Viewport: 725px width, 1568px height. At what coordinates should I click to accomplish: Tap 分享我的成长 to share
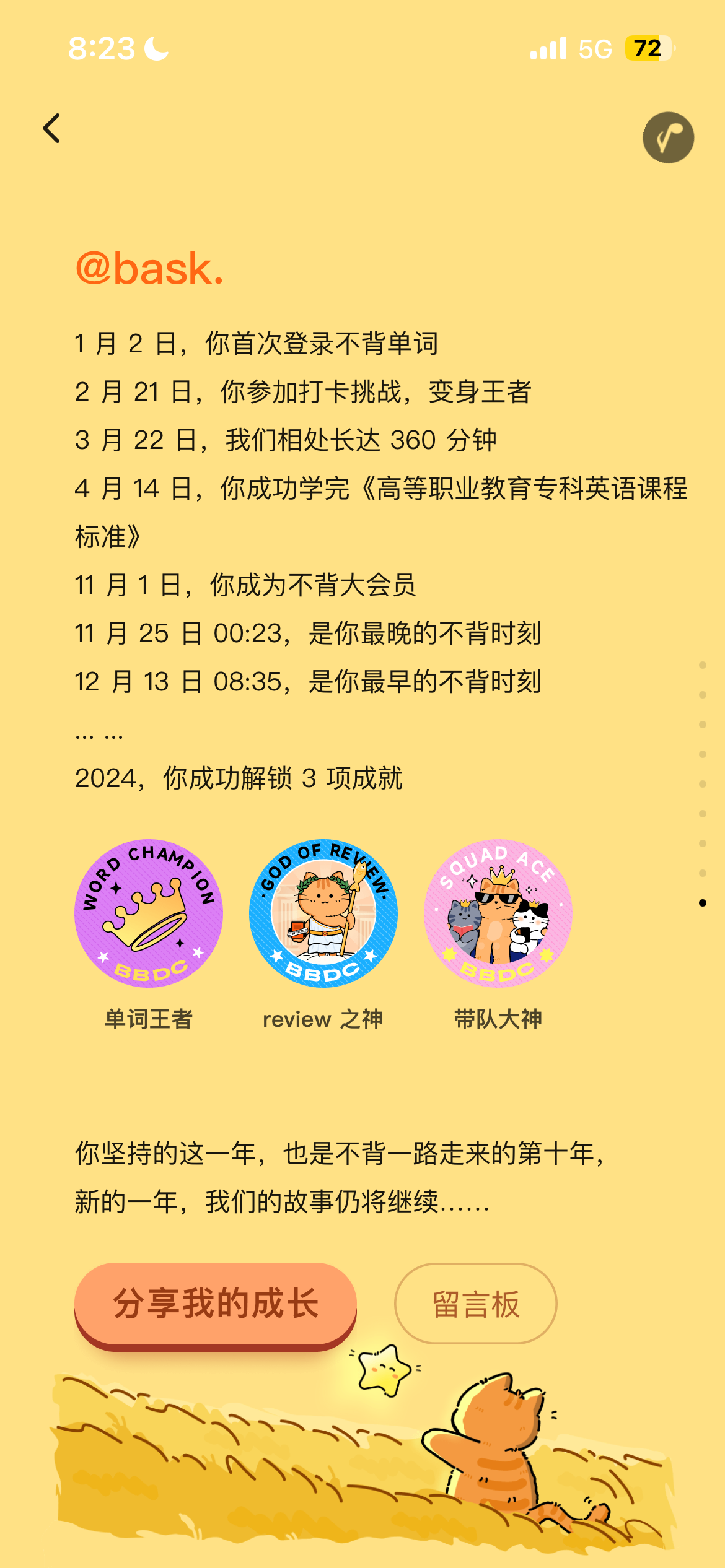point(215,1303)
